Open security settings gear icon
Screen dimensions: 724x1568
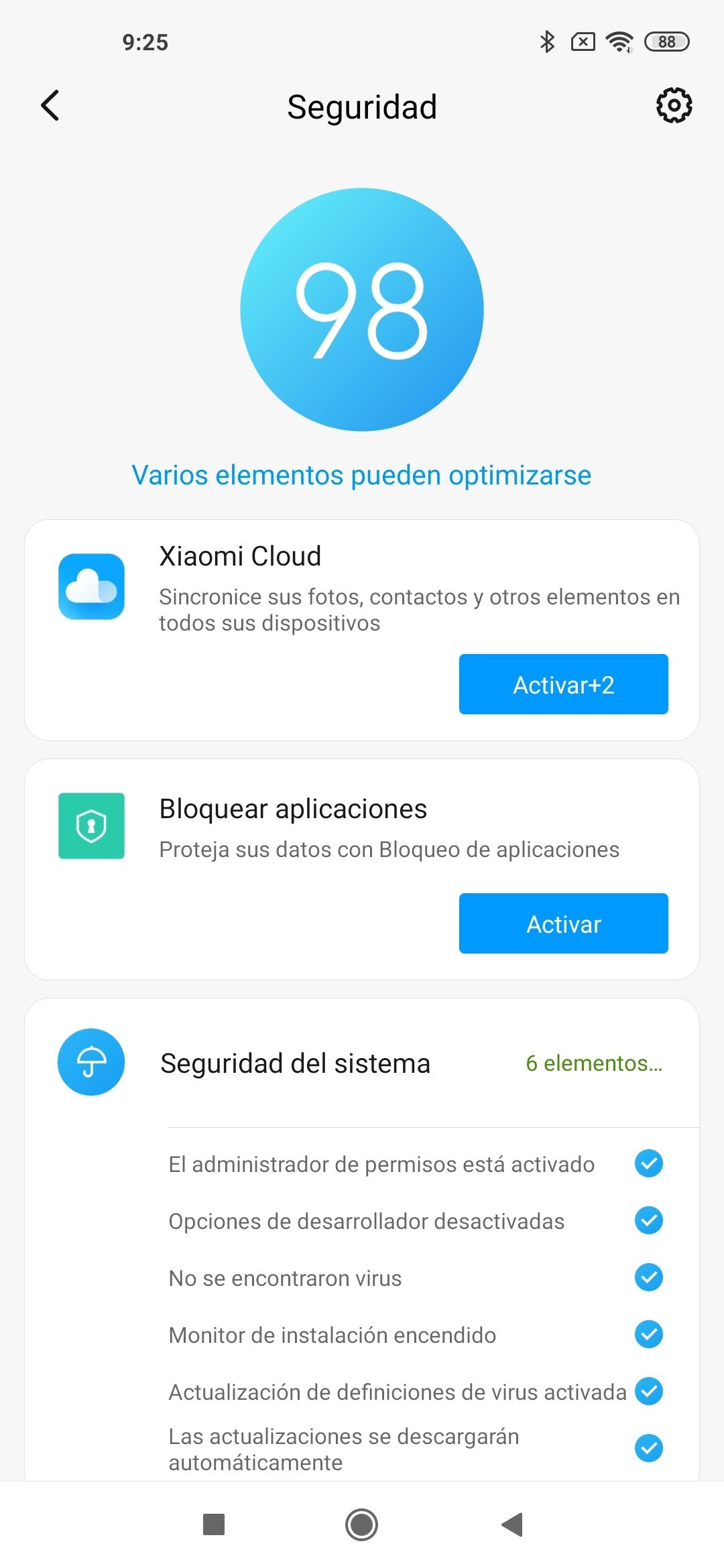click(673, 105)
